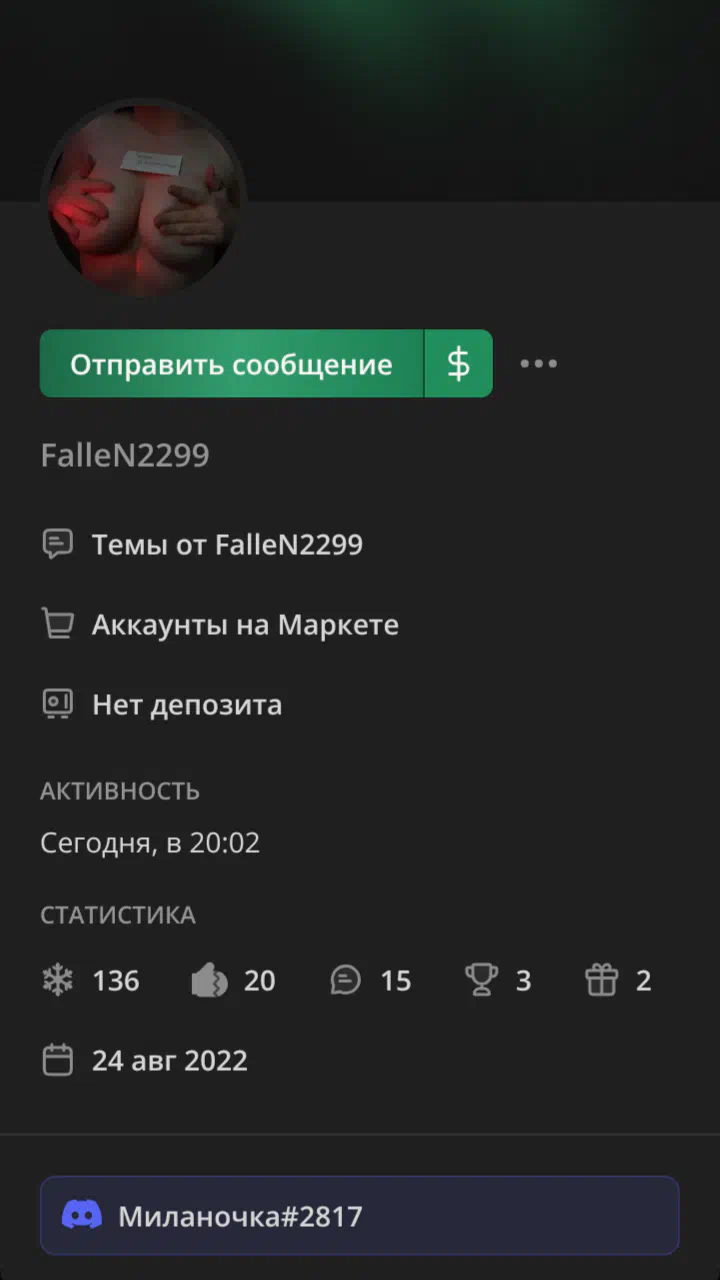Open Аккаунты на Маркете
This screenshot has height=1280, width=720.
245,625
